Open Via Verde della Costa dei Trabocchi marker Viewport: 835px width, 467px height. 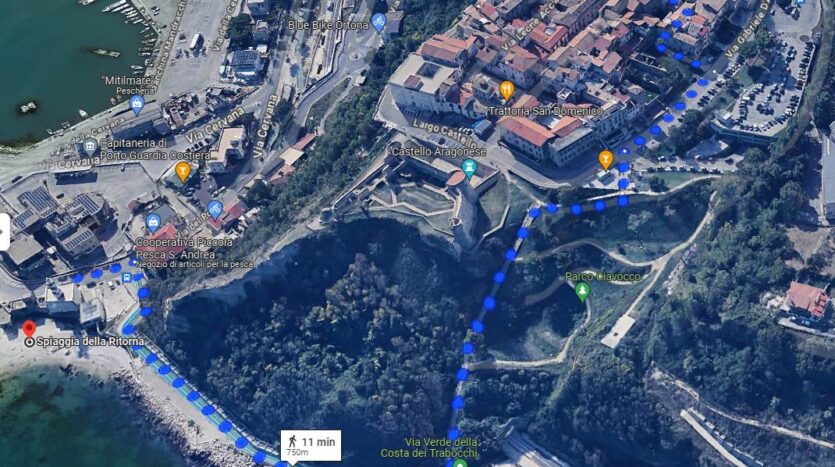pos(459,463)
